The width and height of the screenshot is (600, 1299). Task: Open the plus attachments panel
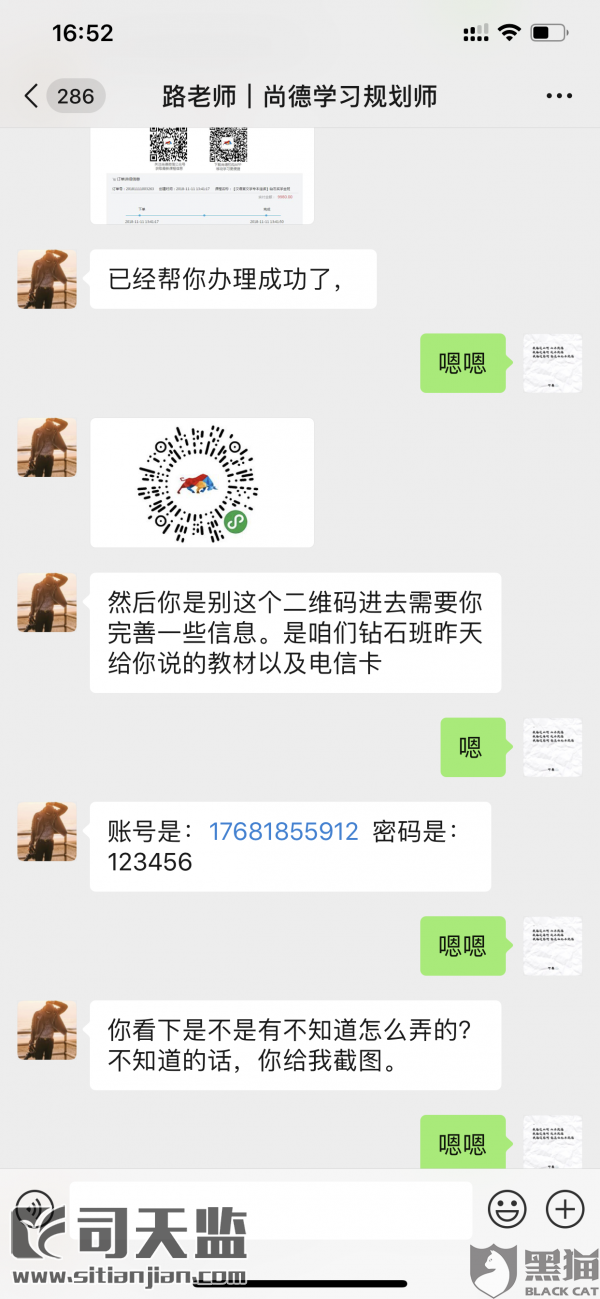pyautogui.click(x=565, y=1210)
